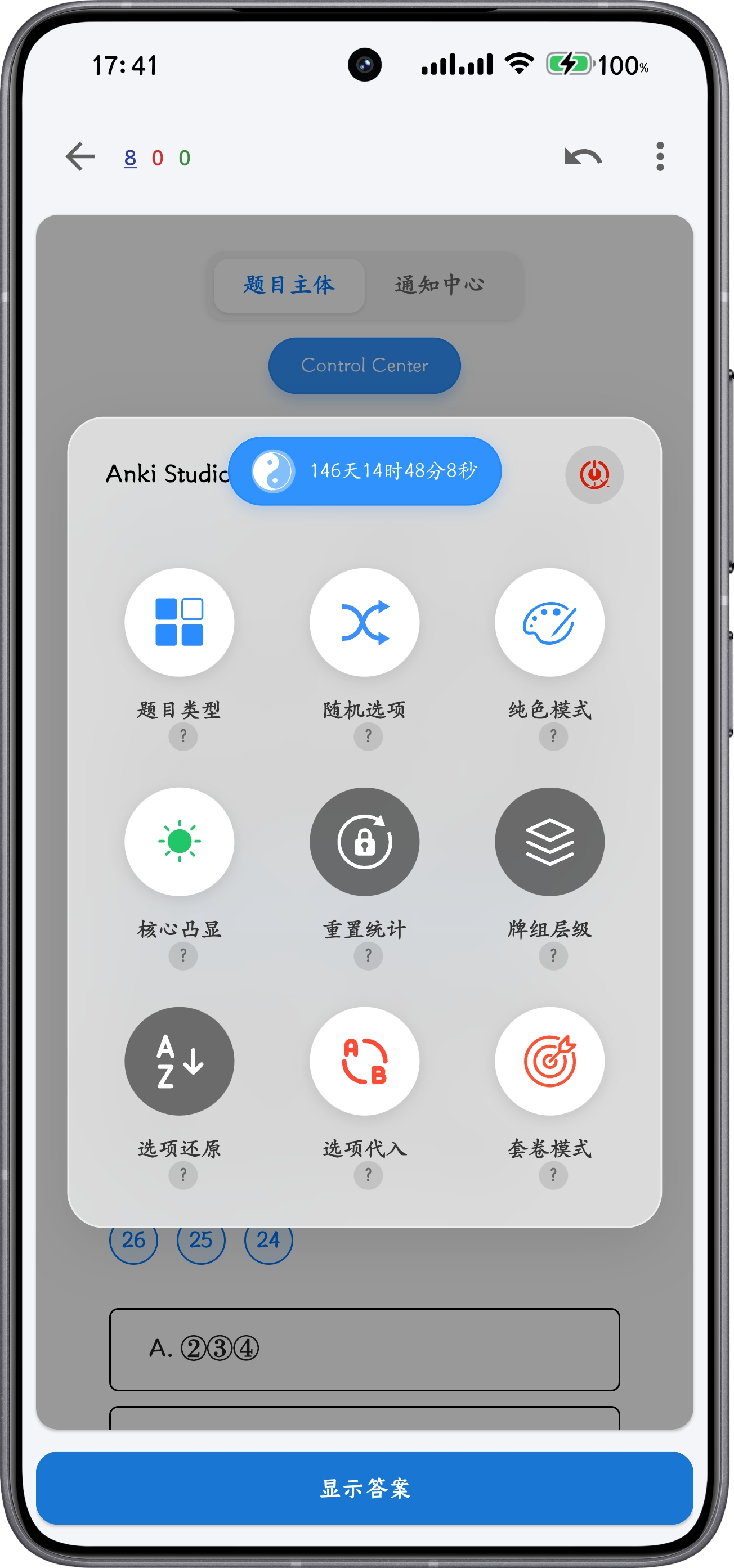The width and height of the screenshot is (734, 1568).
Task: Toggle 纯色模式 palette option
Action: click(549, 622)
